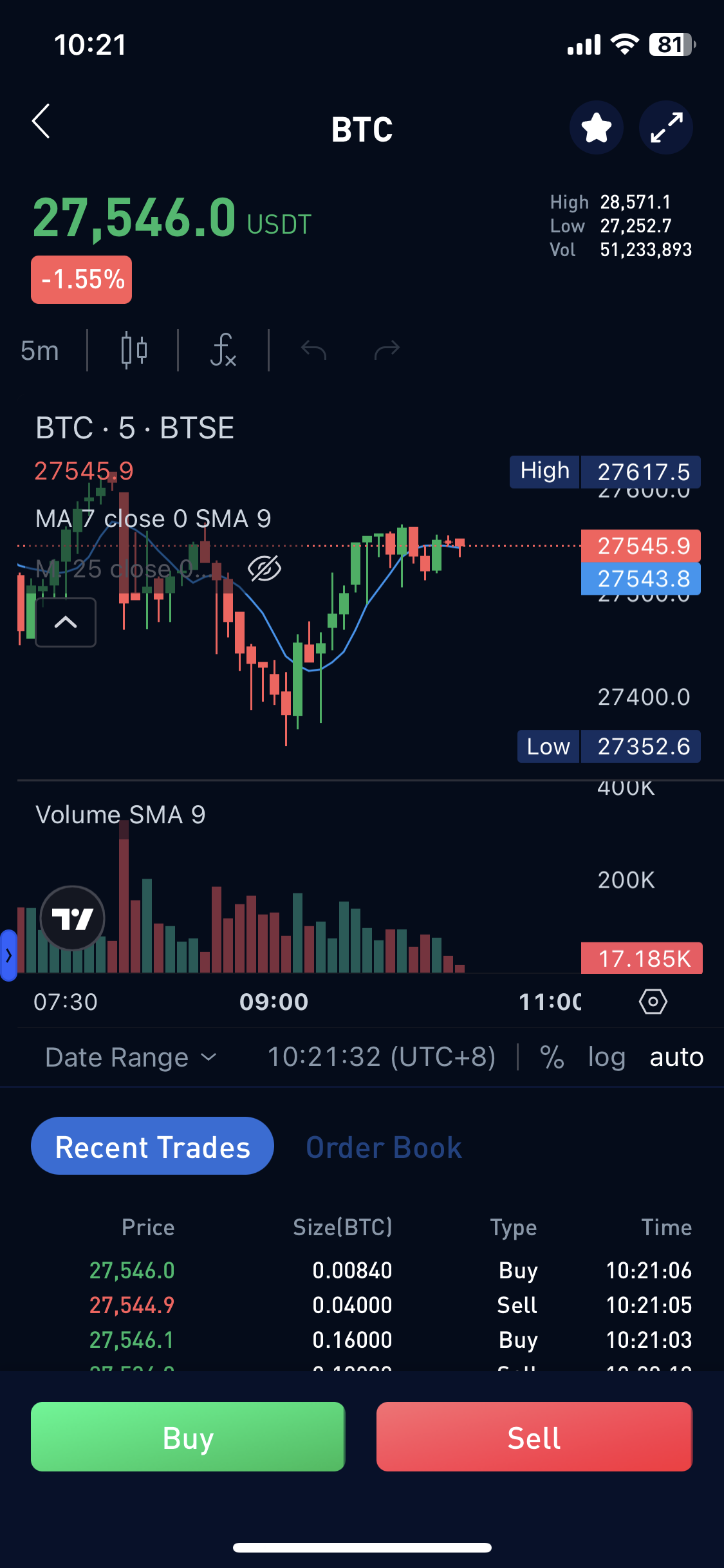724x1568 pixels.
Task: Toggle percent scale on the chart
Action: pyautogui.click(x=552, y=1057)
